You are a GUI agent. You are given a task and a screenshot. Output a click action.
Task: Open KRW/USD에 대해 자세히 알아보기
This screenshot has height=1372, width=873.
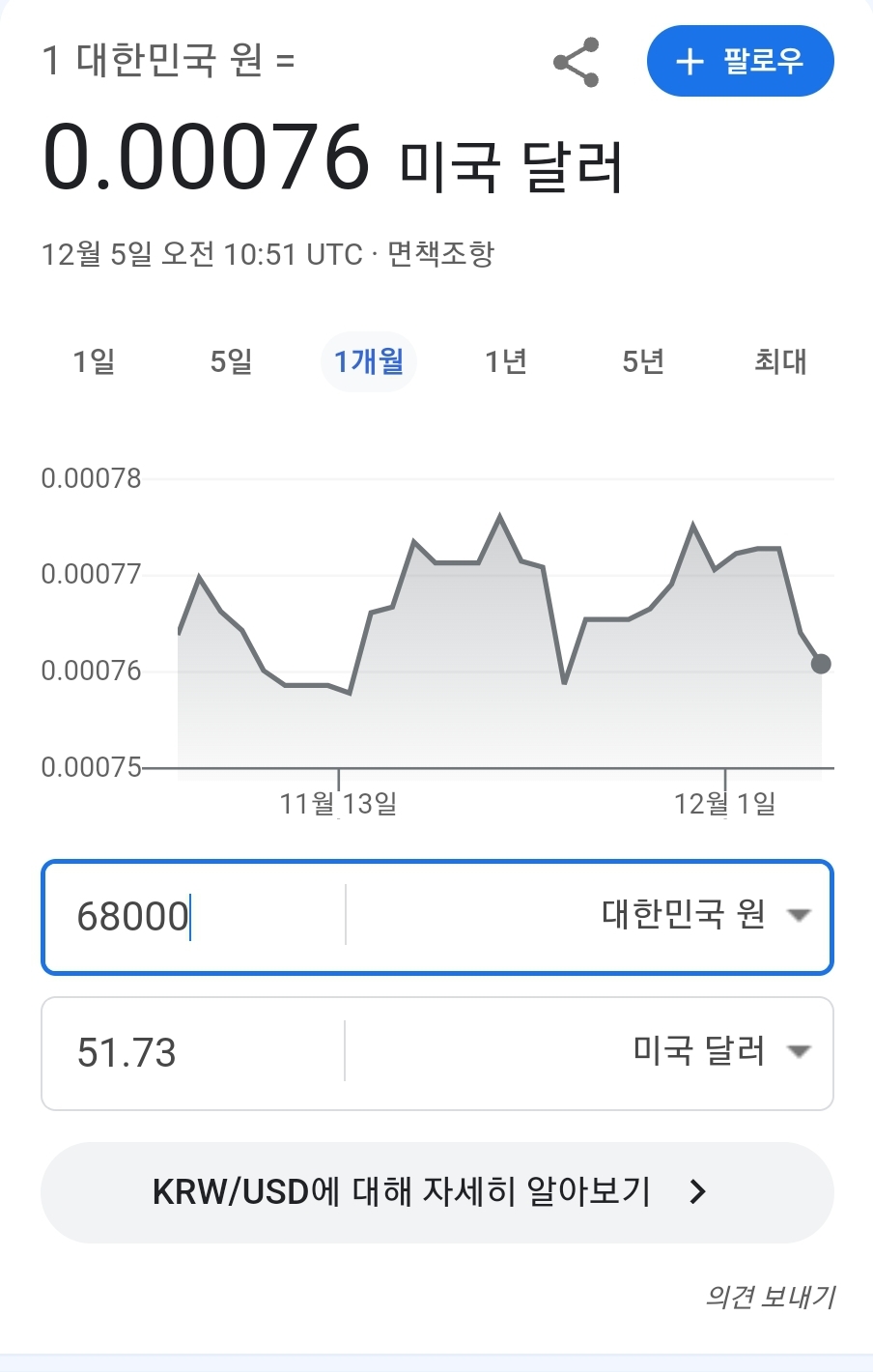[x=436, y=1192]
